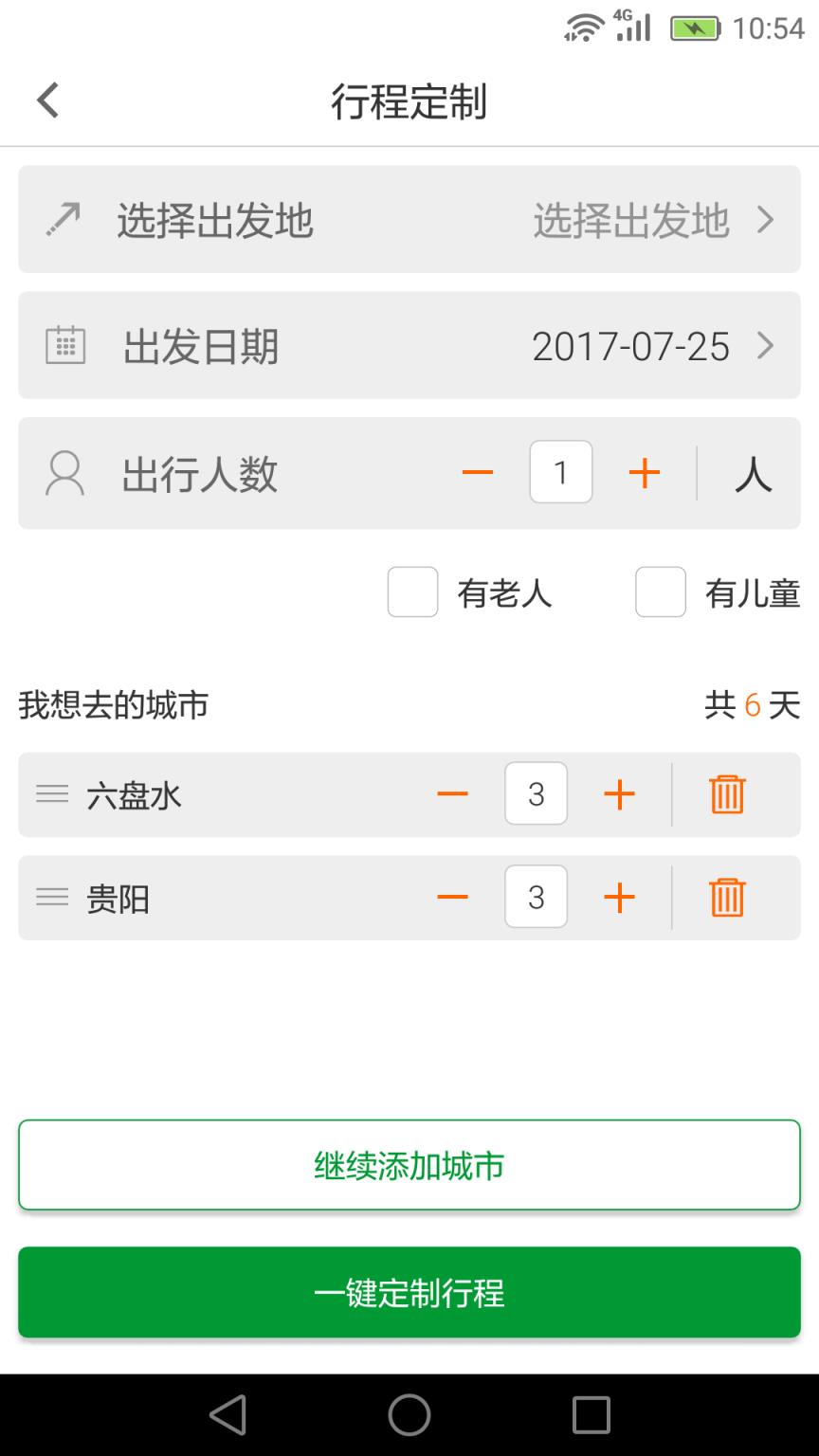Tap the drag handle next to 贵阳
The height and width of the screenshot is (1456, 819).
(x=52, y=897)
